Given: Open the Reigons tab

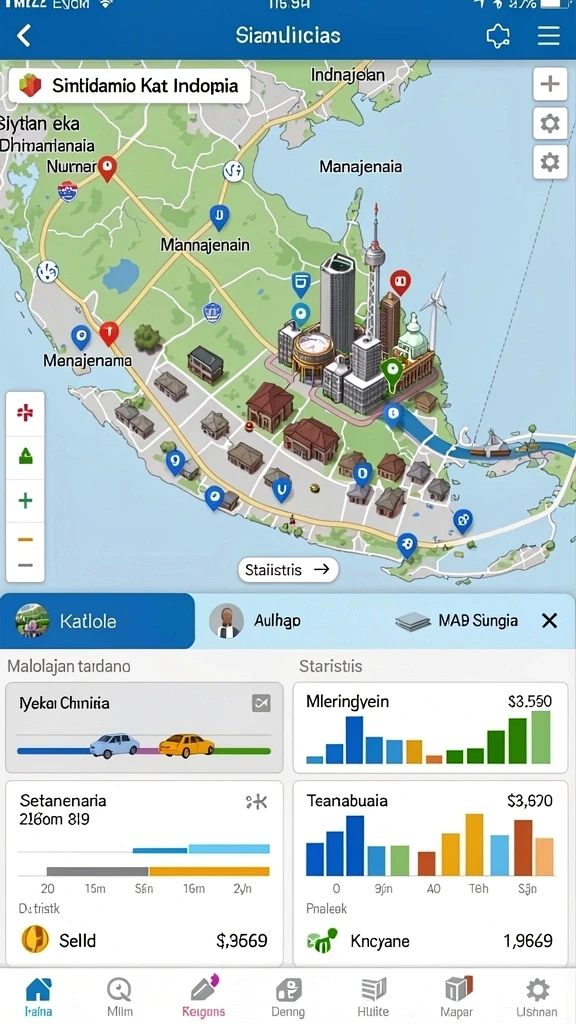Looking at the screenshot, I should 203,998.
